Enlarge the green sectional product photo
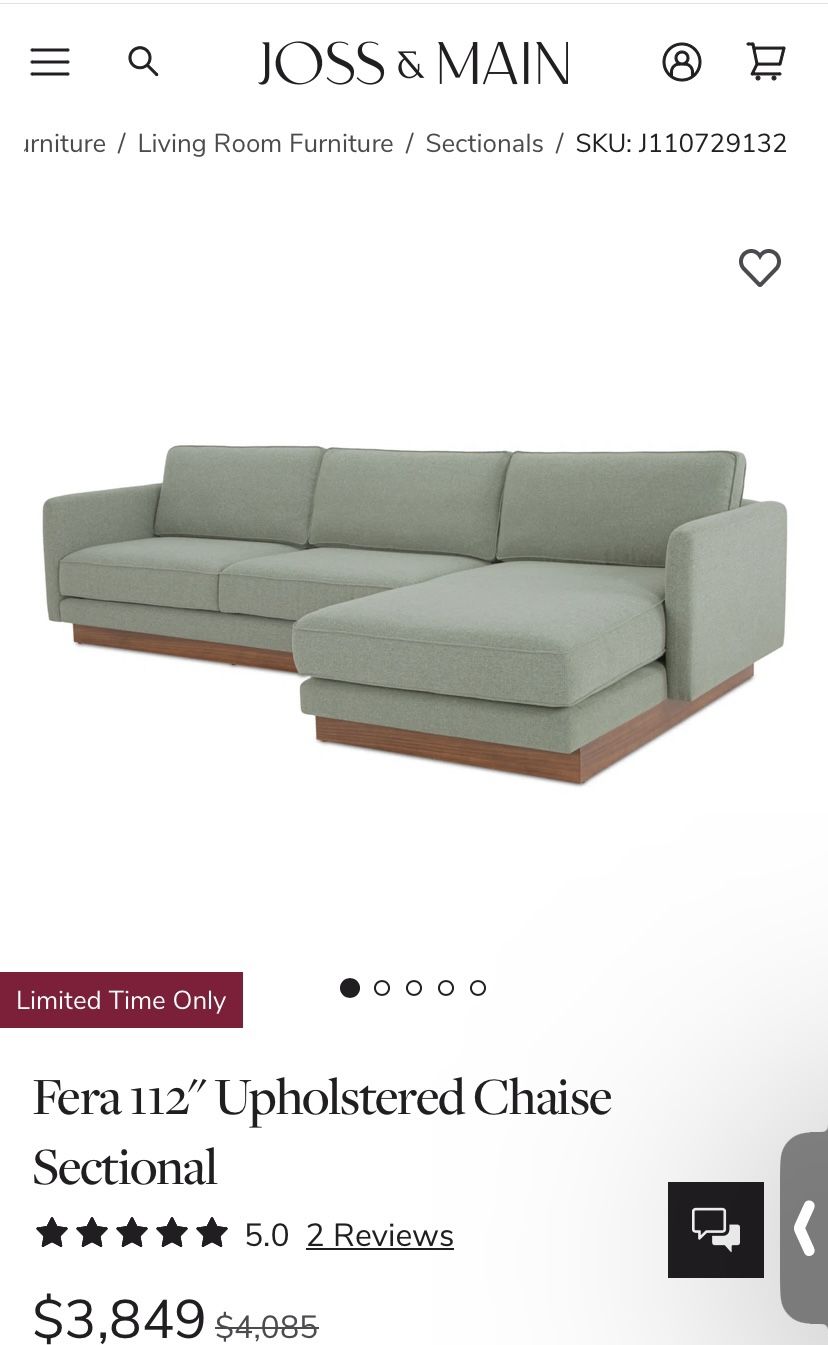828x1345 pixels. click(414, 610)
